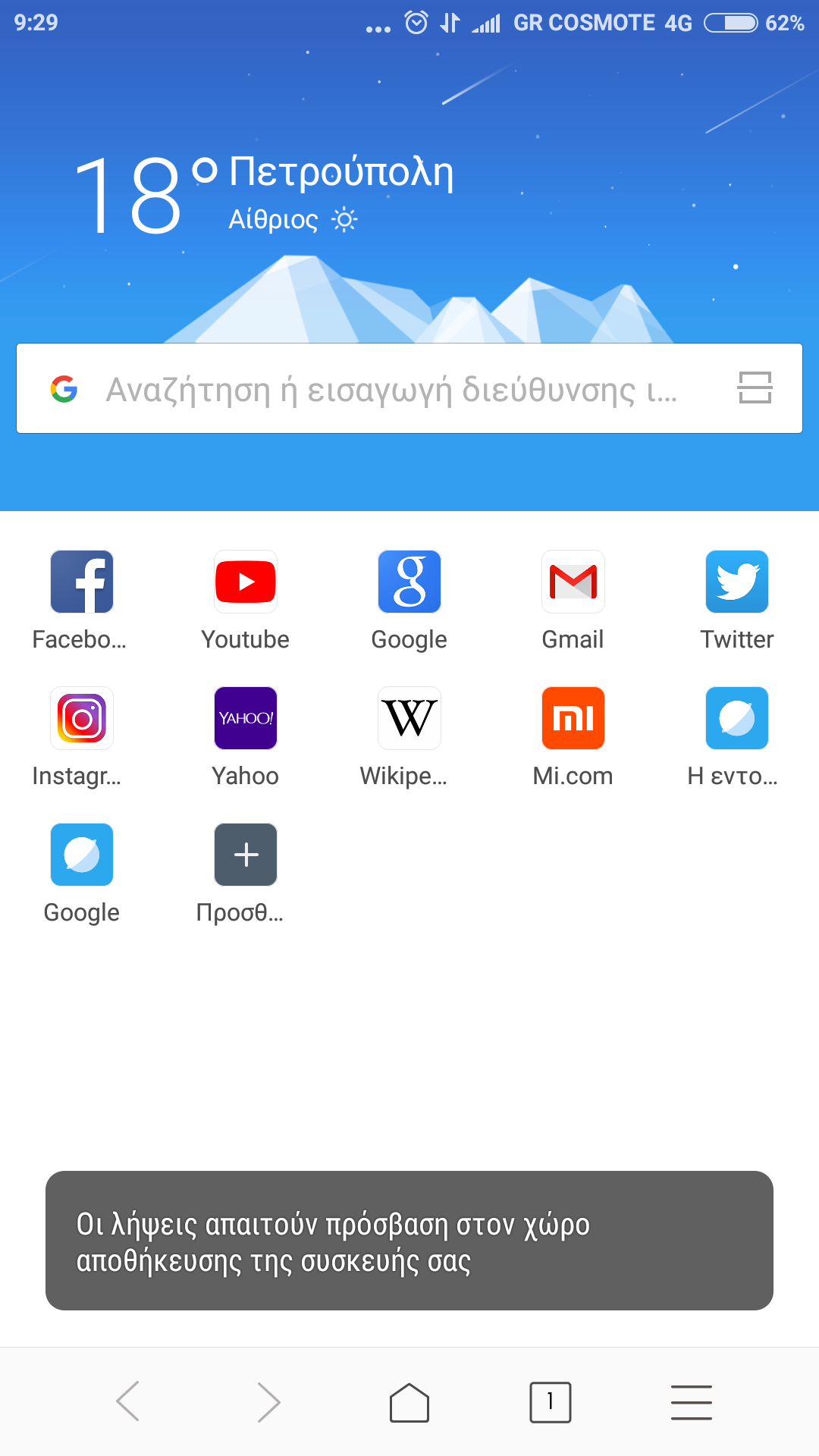The height and width of the screenshot is (1456, 819).
Task: Go to the Yahoo shortcut
Action: click(x=246, y=719)
